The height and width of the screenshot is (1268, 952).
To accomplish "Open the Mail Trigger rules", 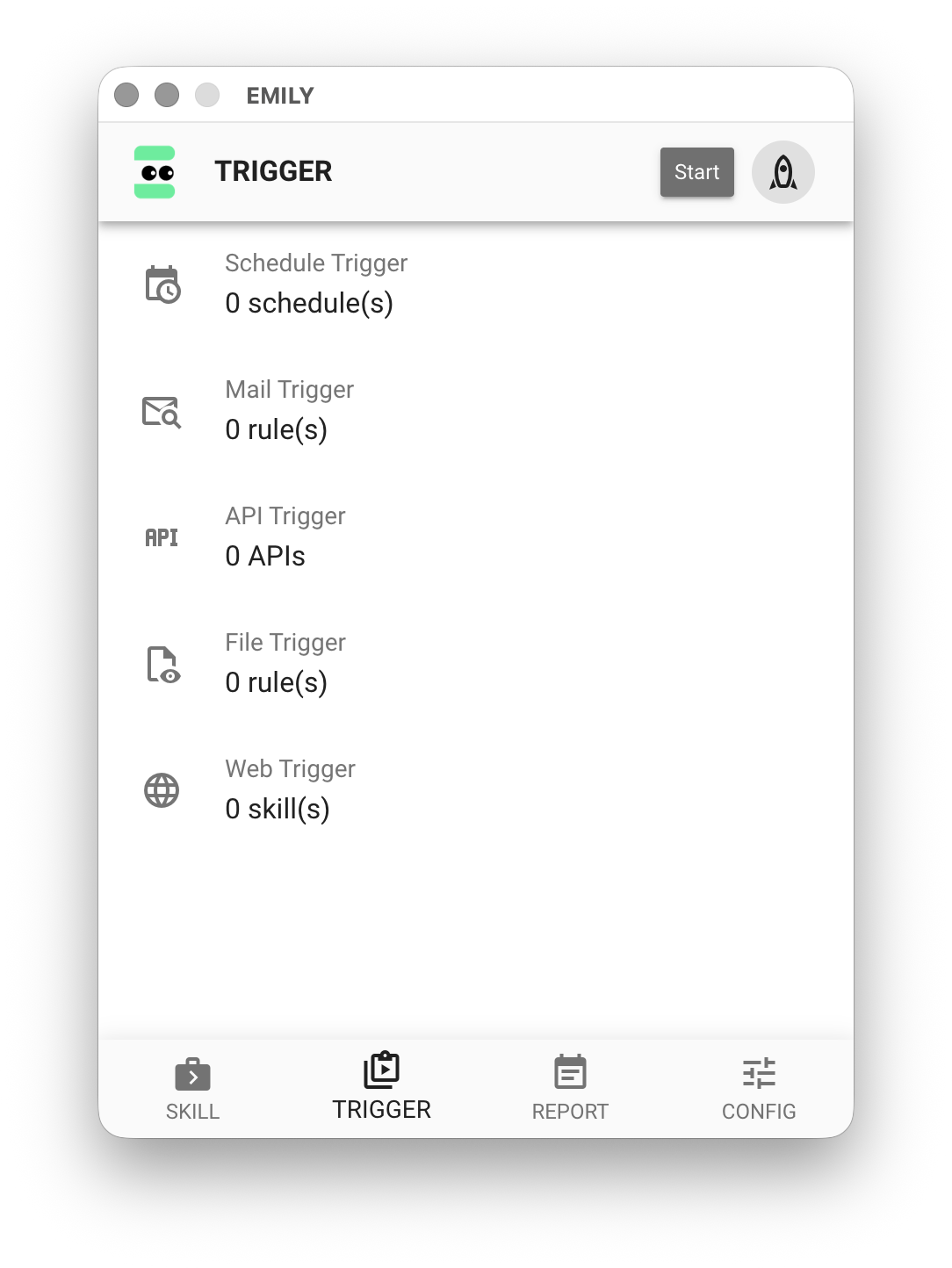I will click(x=288, y=411).
